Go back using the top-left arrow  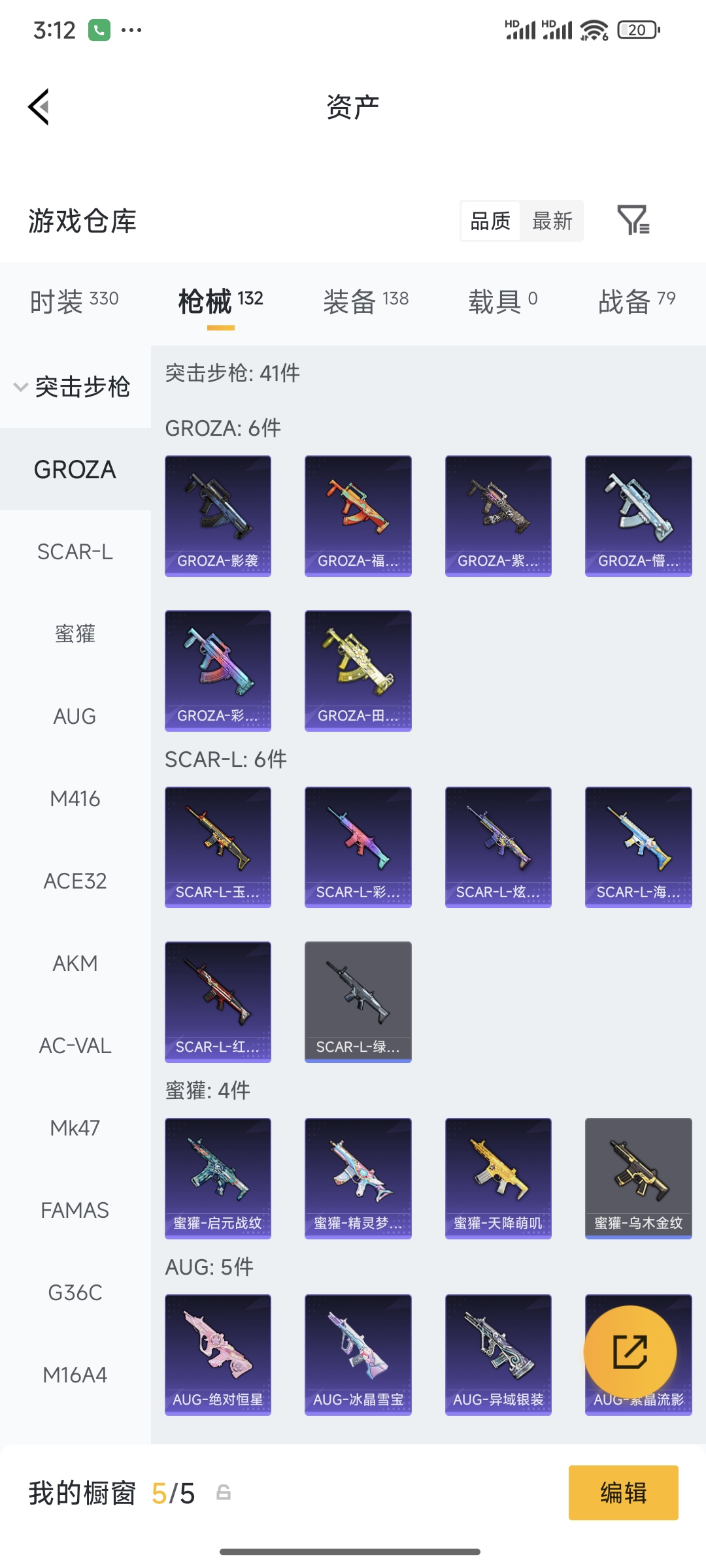[39, 106]
